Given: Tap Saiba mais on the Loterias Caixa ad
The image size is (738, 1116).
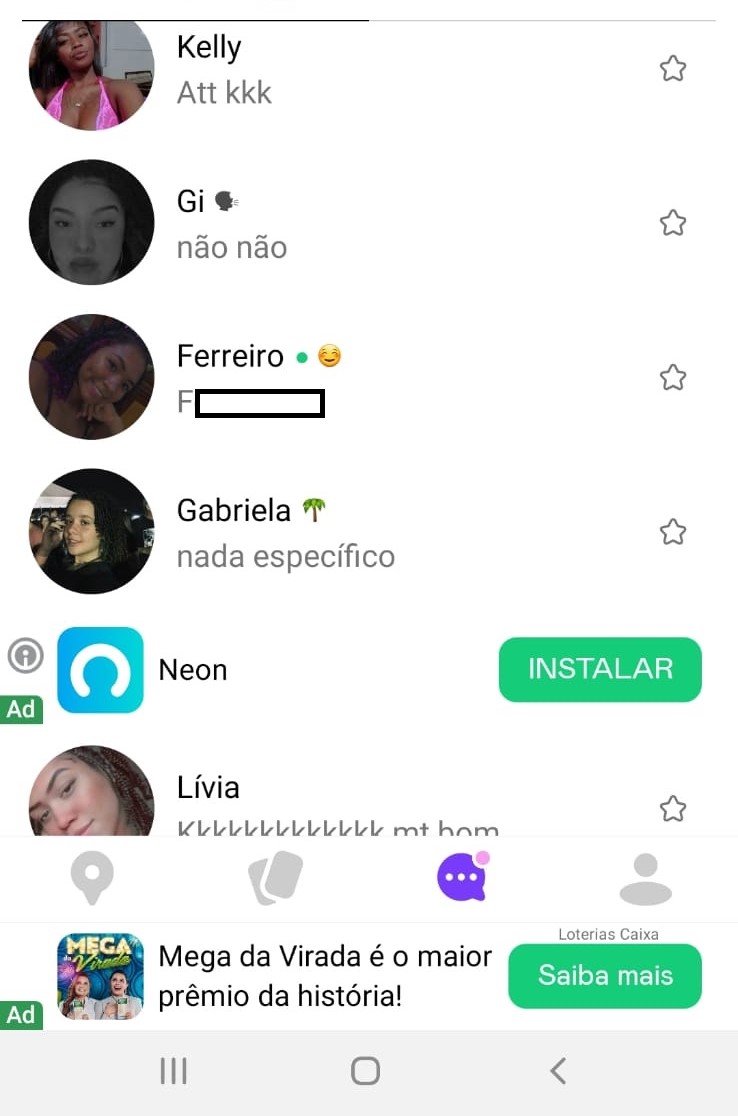Looking at the screenshot, I should (605, 976).
